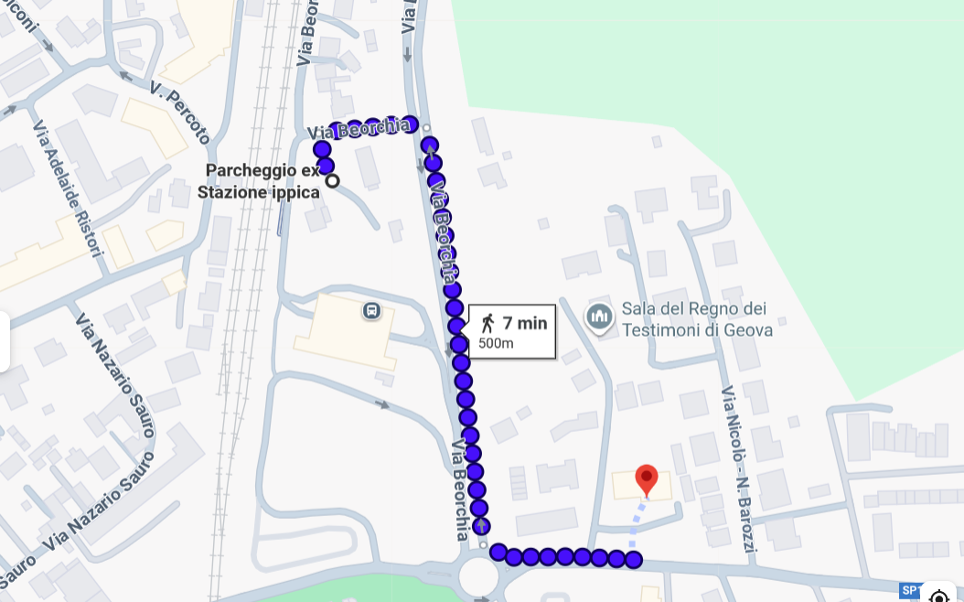The image size is (964, 602).
Task: Select the red destination pin
Action: (647, 479)
